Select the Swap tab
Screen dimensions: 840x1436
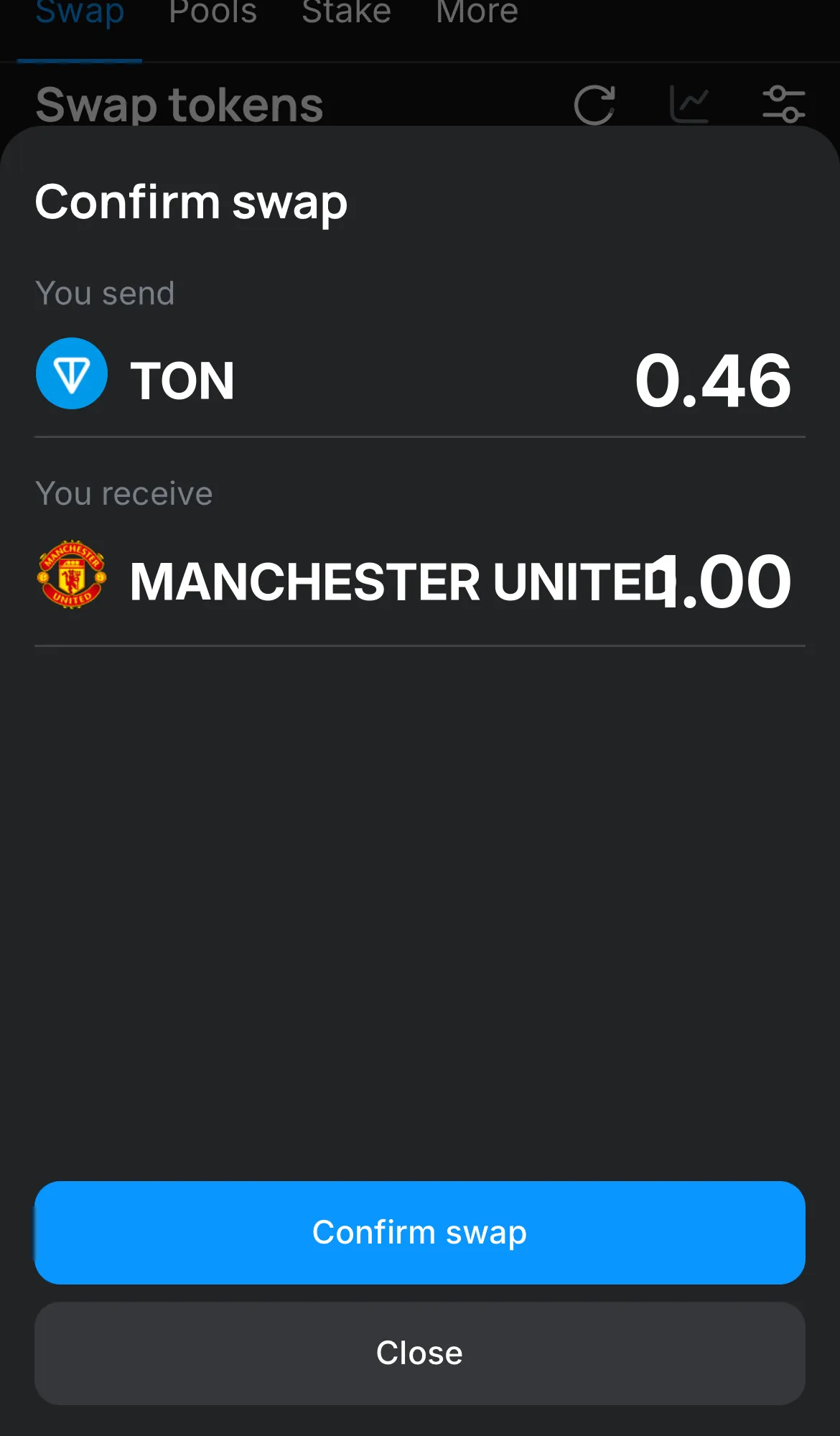(80, 12)
